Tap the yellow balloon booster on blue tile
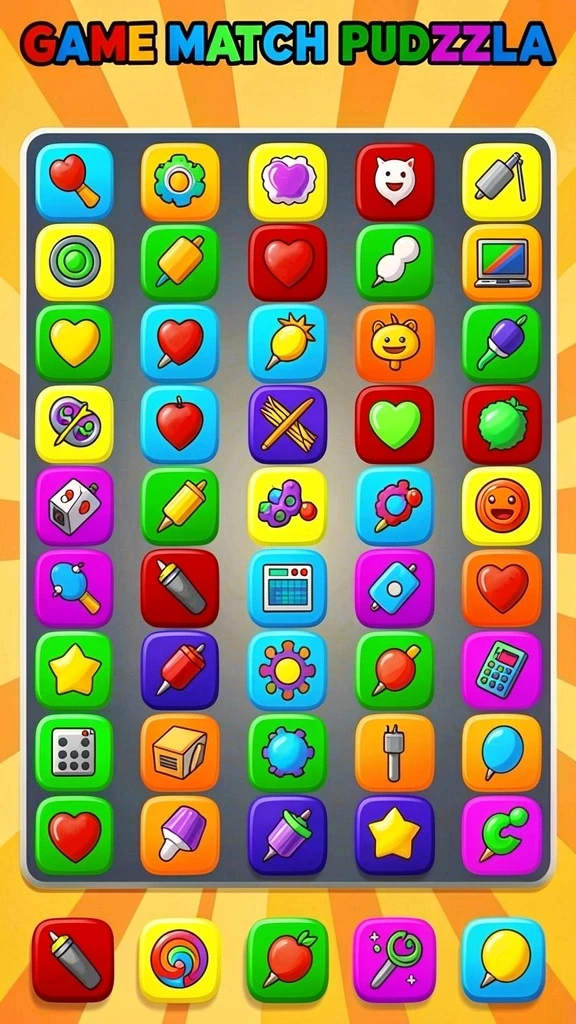 tap(503, 960)
